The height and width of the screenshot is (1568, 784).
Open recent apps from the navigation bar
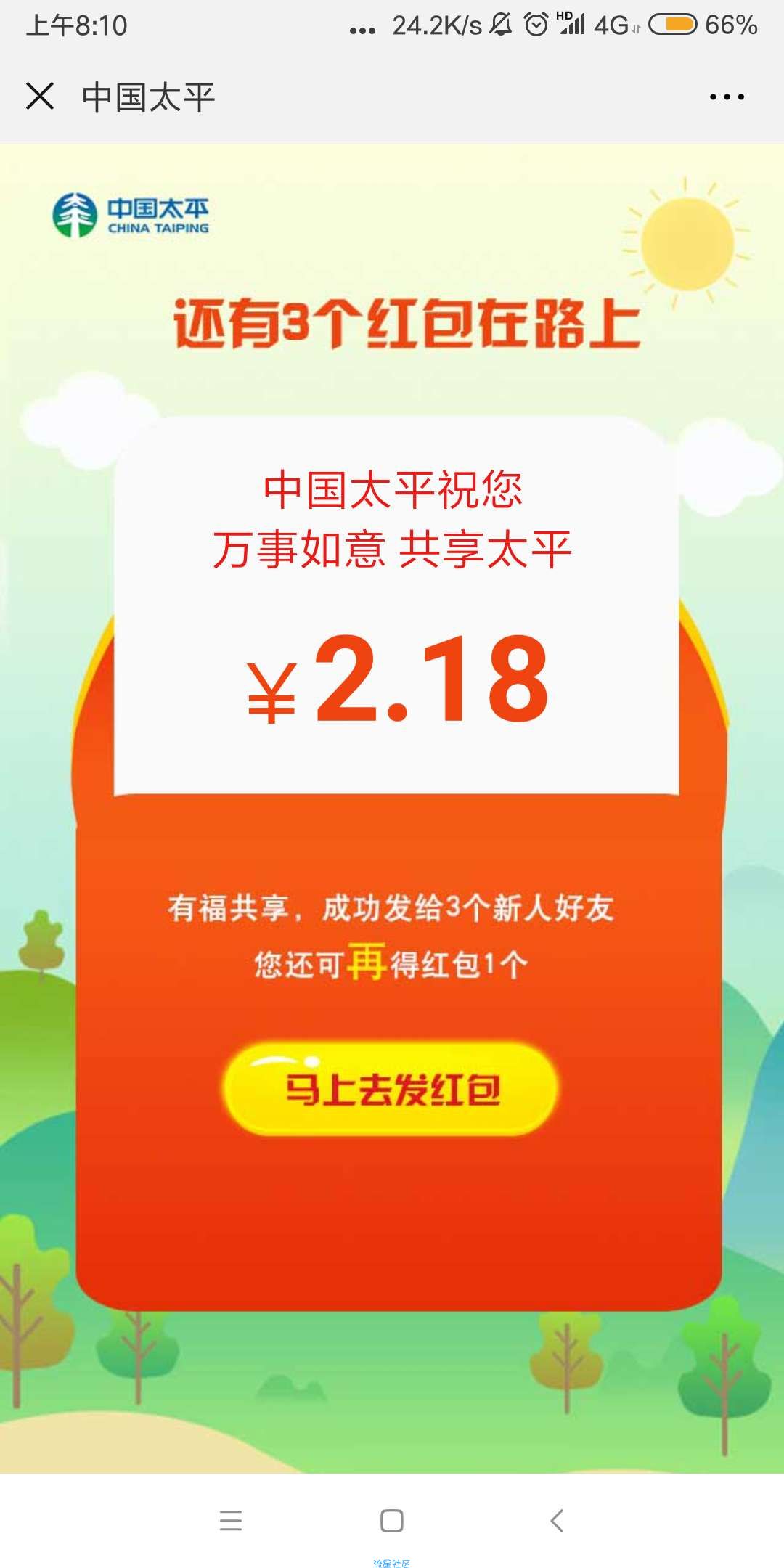tap(231, 1520)
